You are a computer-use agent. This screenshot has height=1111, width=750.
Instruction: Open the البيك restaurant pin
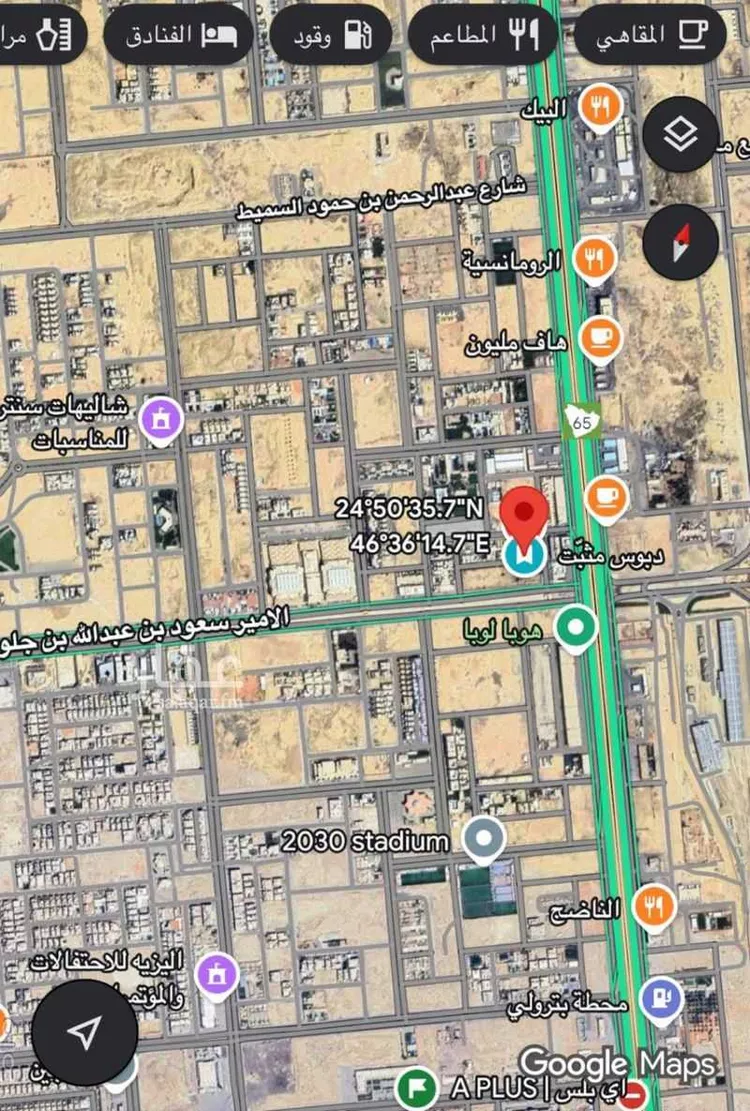click(600, 106)
